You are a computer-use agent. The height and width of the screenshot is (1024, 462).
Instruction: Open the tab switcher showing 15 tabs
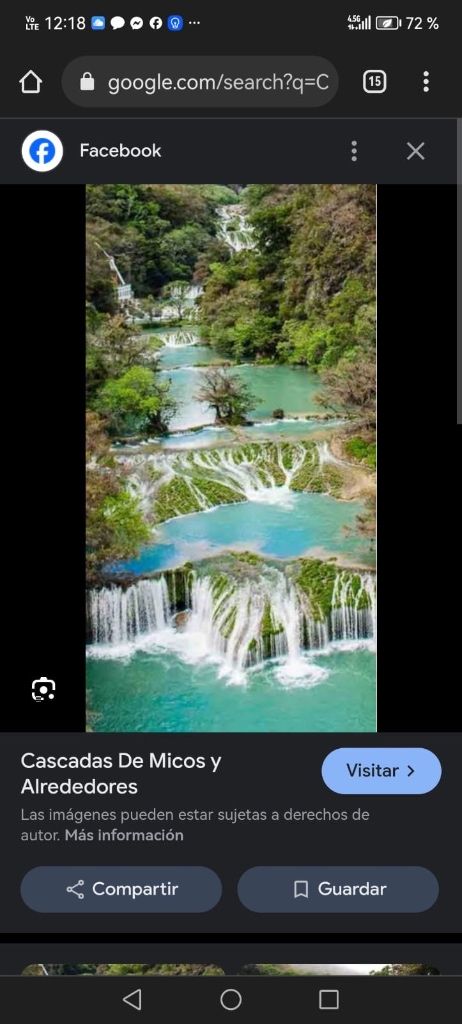pos(374,82)
